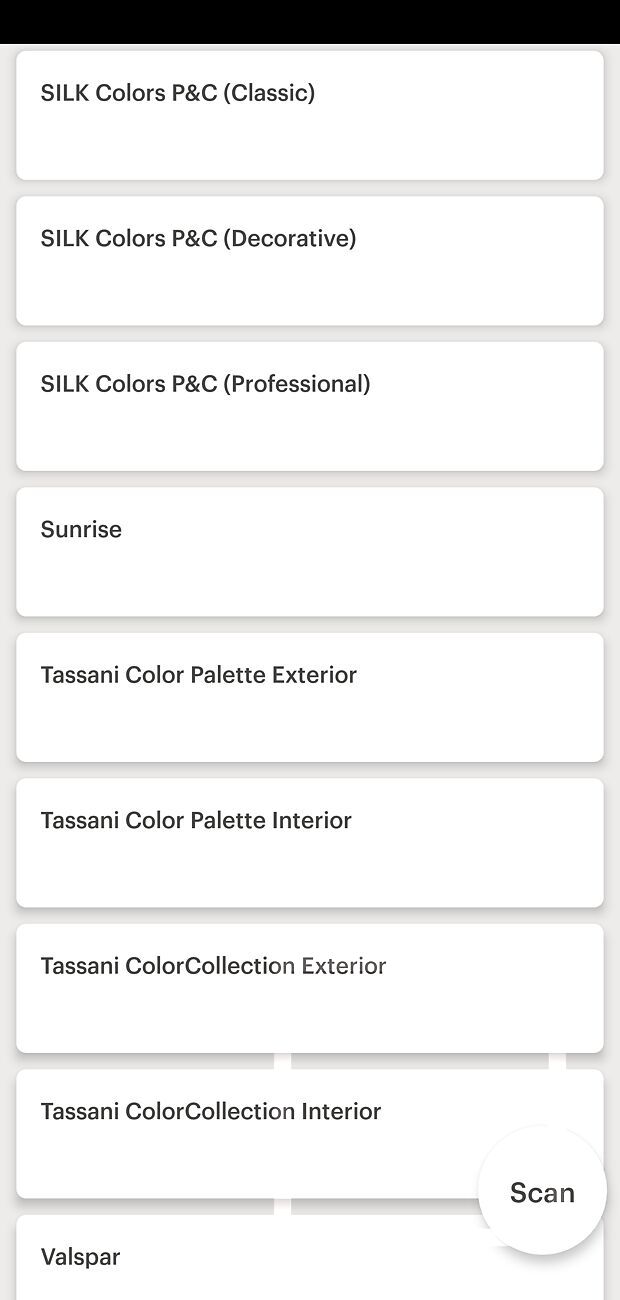Image resolution: width=620 pixels, height=1300 pixels.
Task: Tap the Scan floating button
Action: click(x=542, y=1191)
